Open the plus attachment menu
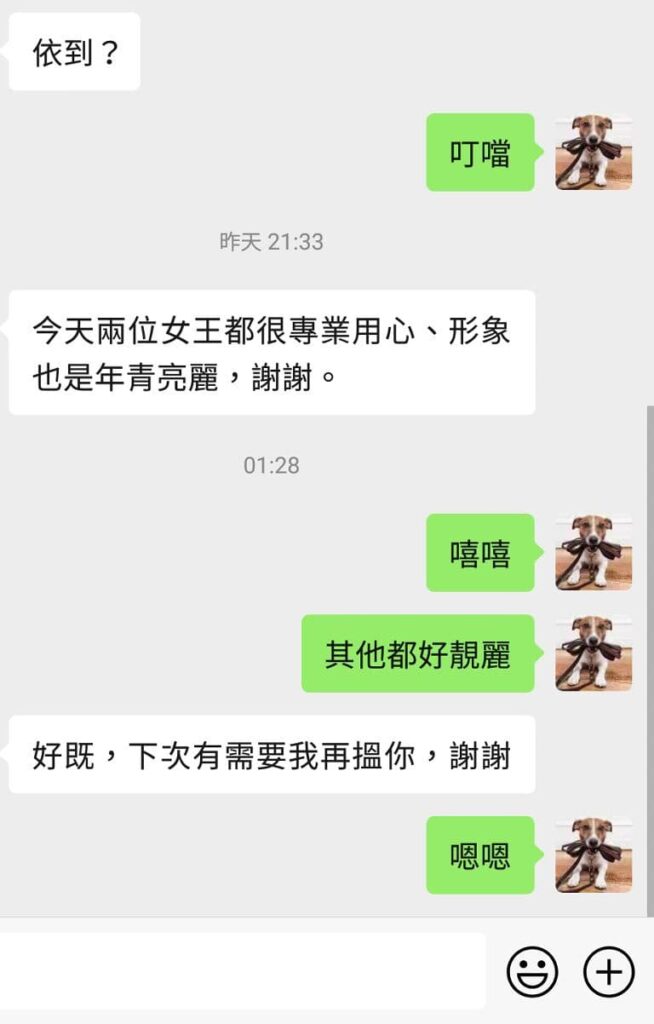This screenshot has height=1024, width=654. (x=609, y=971)
